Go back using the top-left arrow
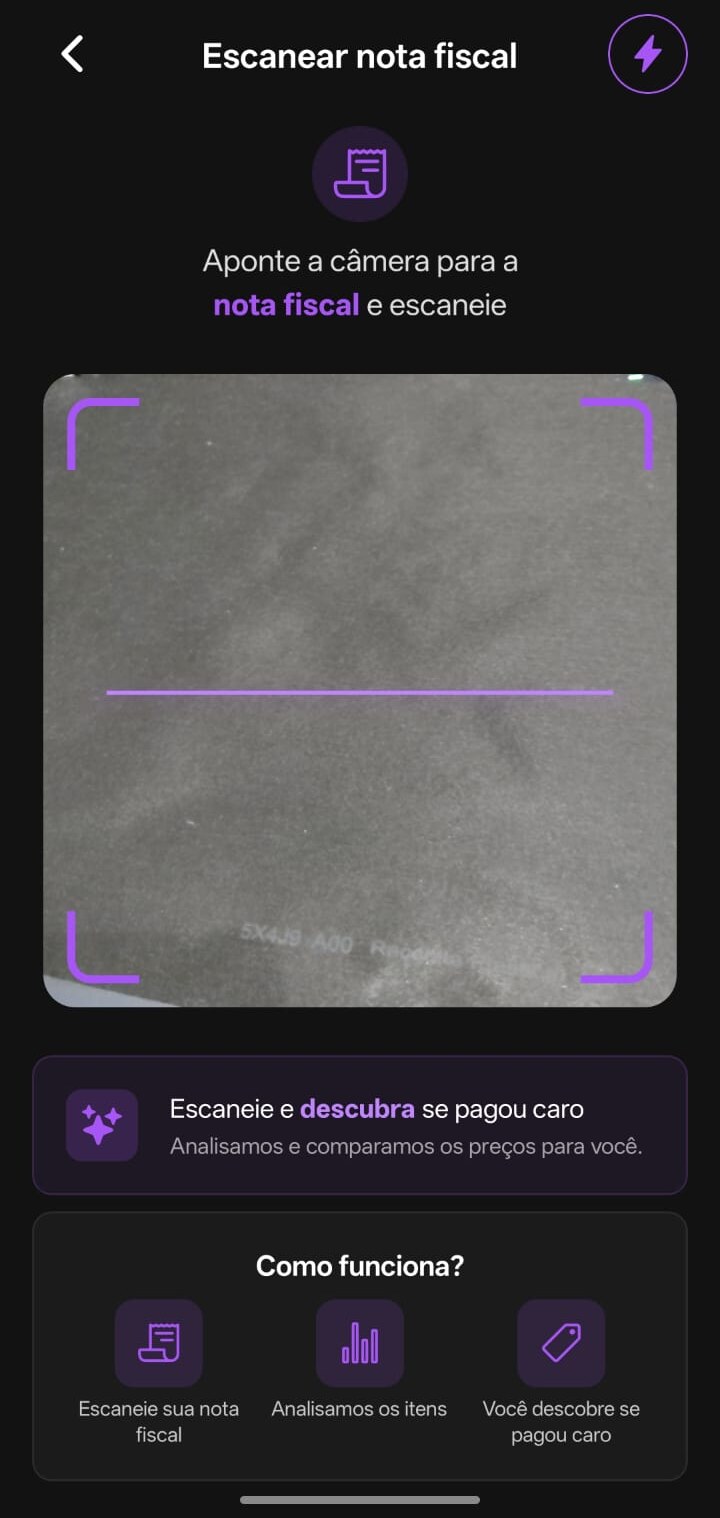The image size is (720, 1518). [x=72, y=54]
